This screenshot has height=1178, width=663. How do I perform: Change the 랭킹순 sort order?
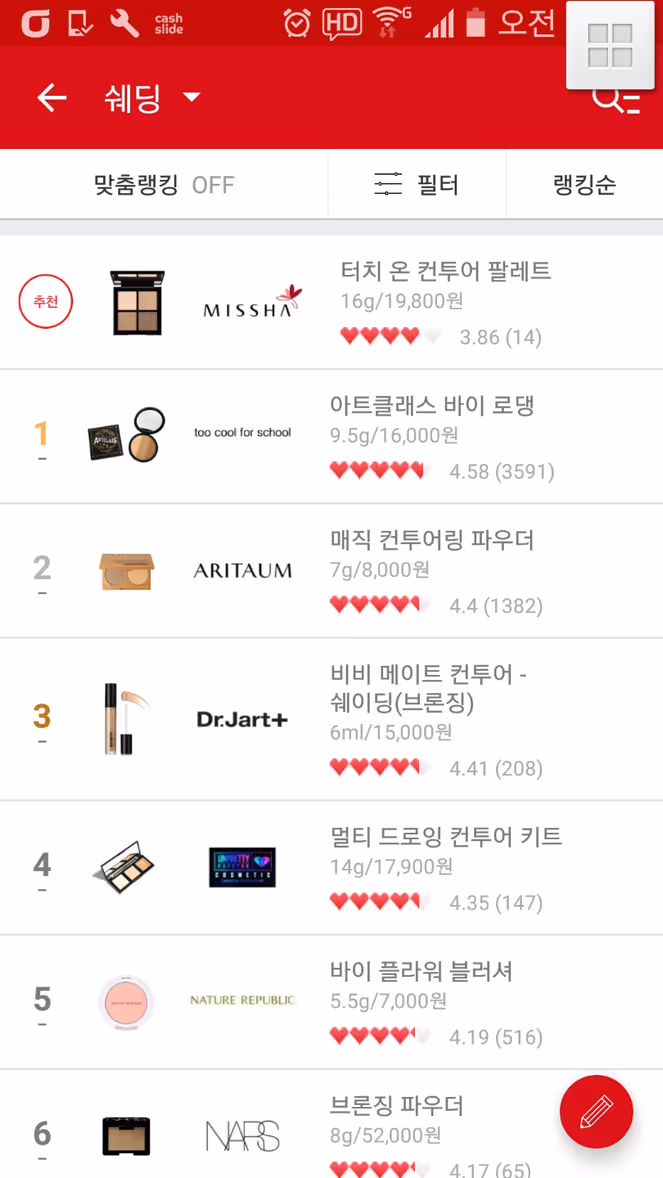[x=585, y=184]
